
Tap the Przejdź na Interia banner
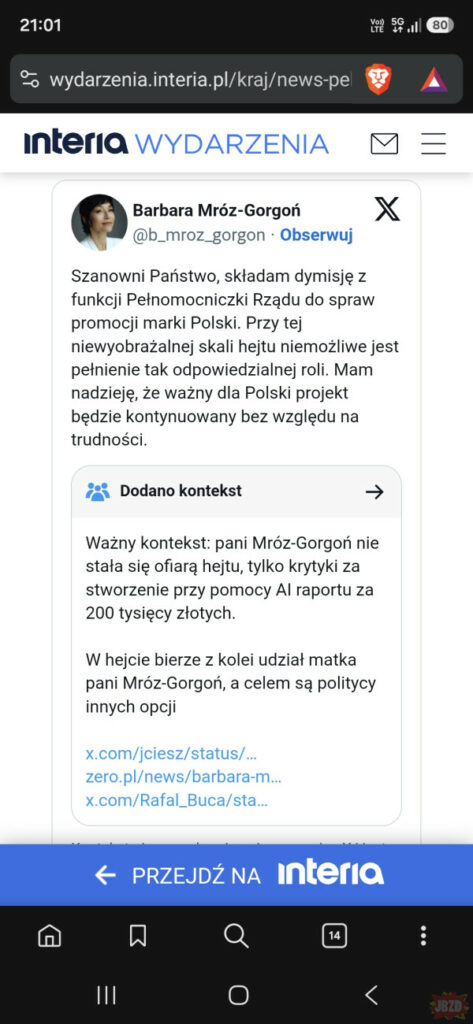pyautogui.click(x=236, y=875)
